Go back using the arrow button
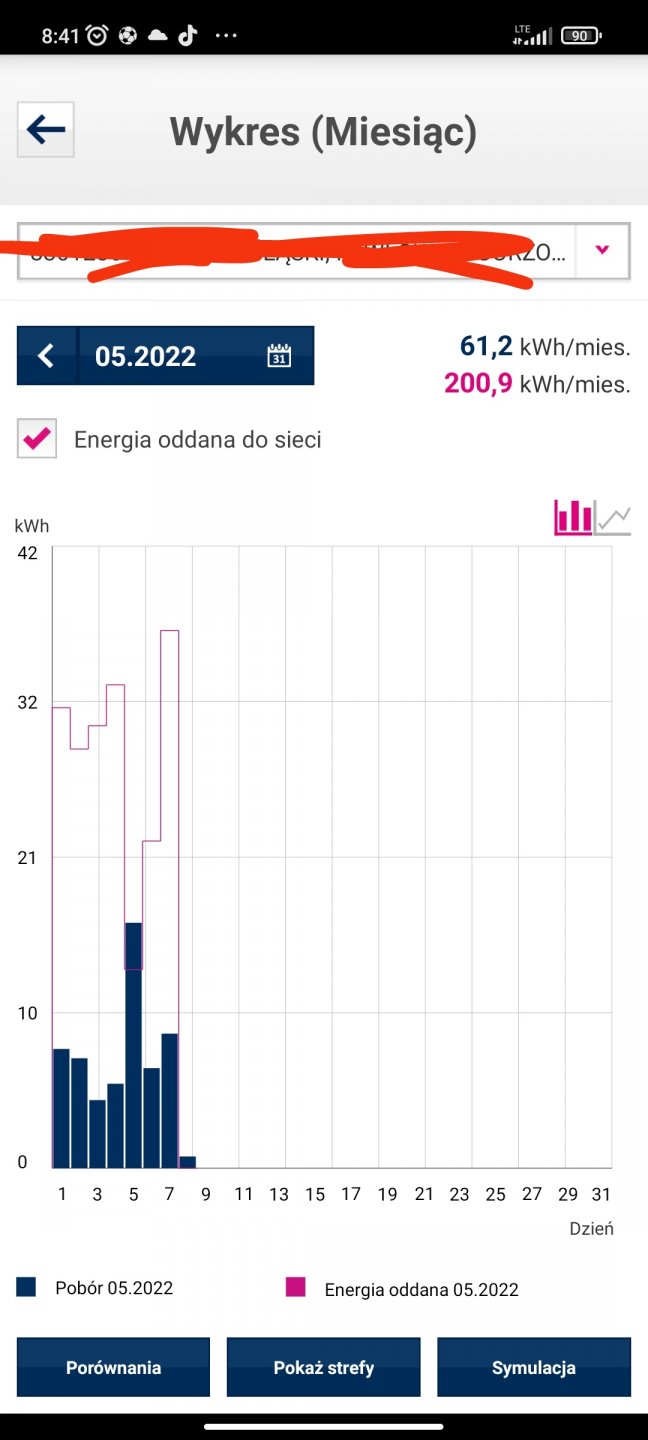The image size is (648, 1440). pos(46,130)
